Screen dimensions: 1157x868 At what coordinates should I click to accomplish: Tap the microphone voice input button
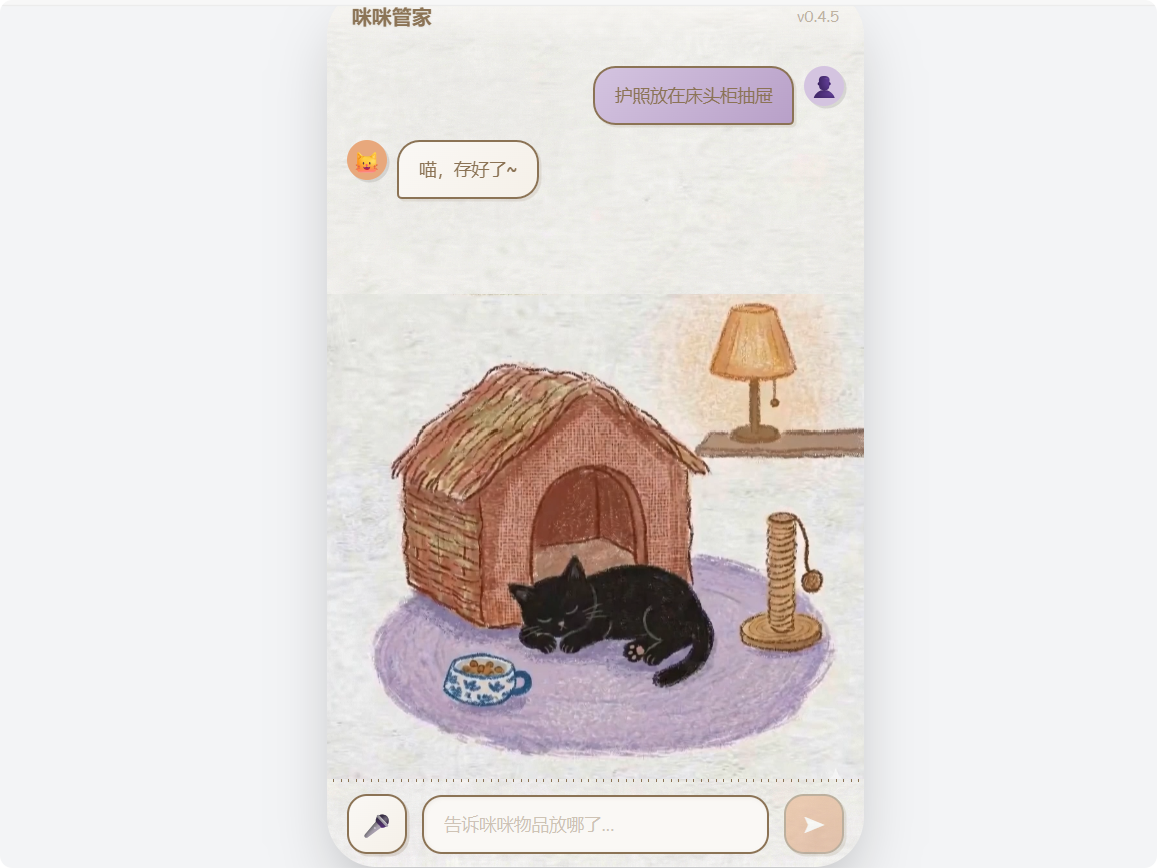coord(377,824)
